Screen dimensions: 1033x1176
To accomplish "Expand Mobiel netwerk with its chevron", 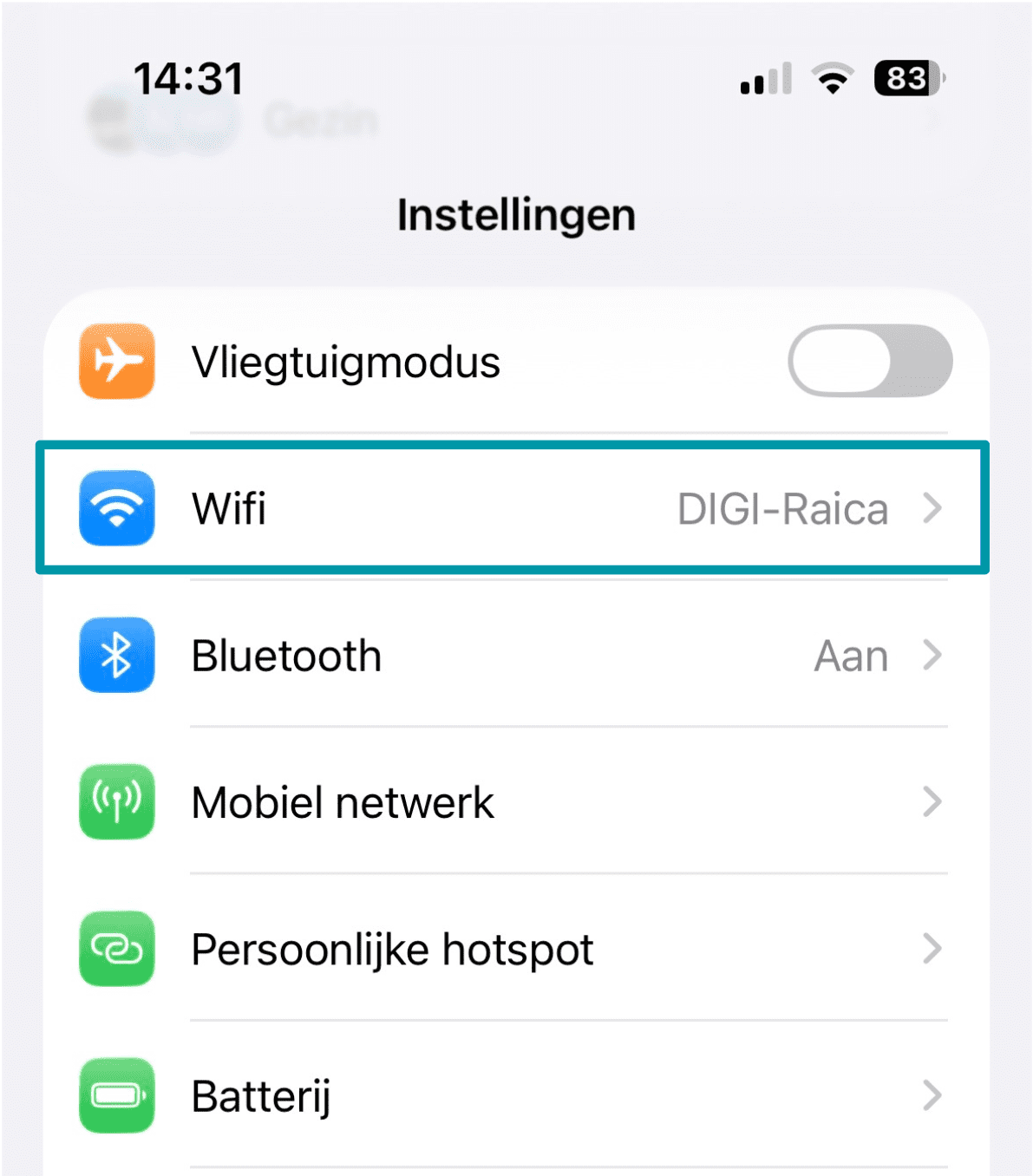I will [932, 802].
